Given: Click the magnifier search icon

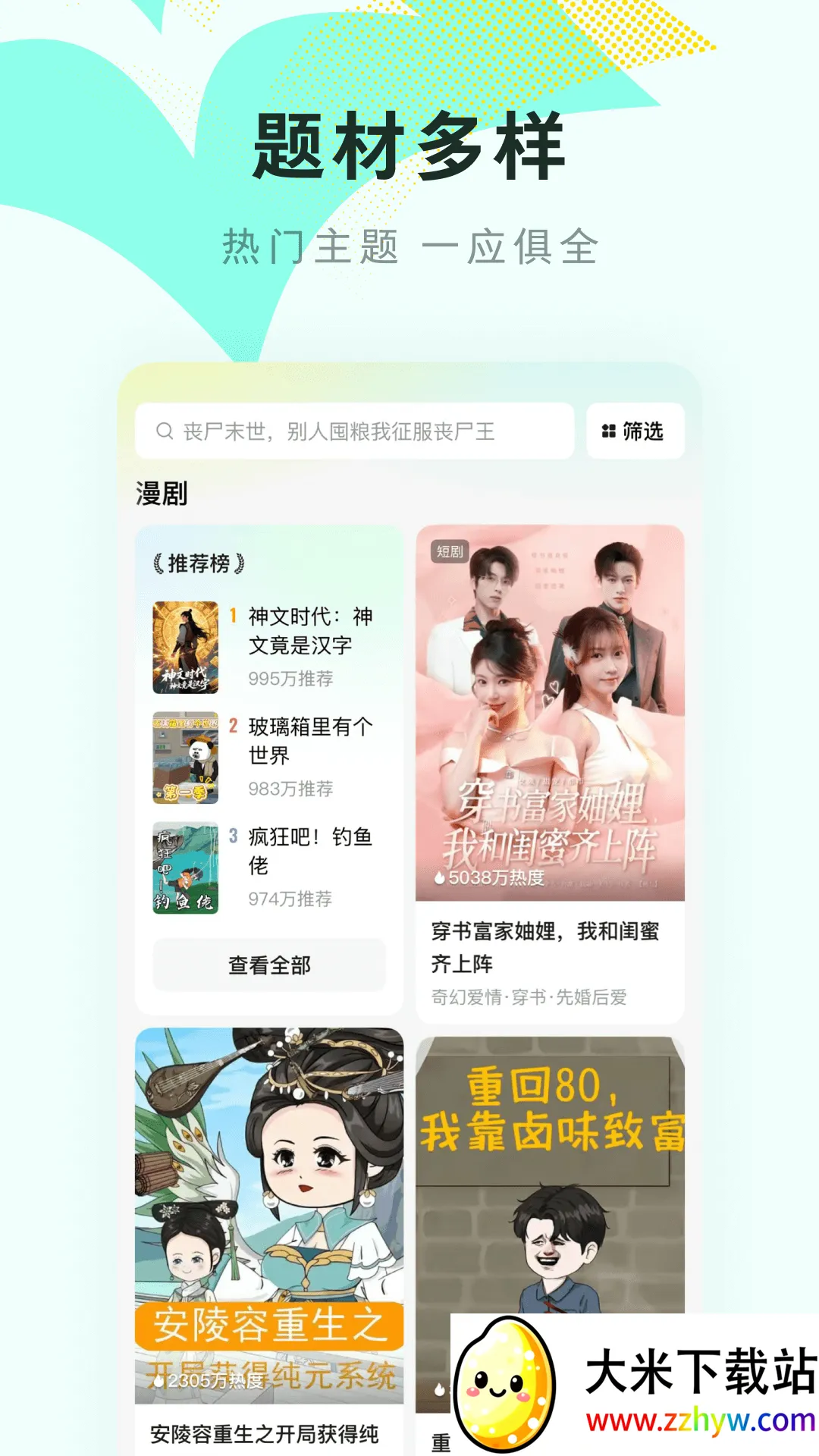Looking at the screenshot, I should click(163, 430).
